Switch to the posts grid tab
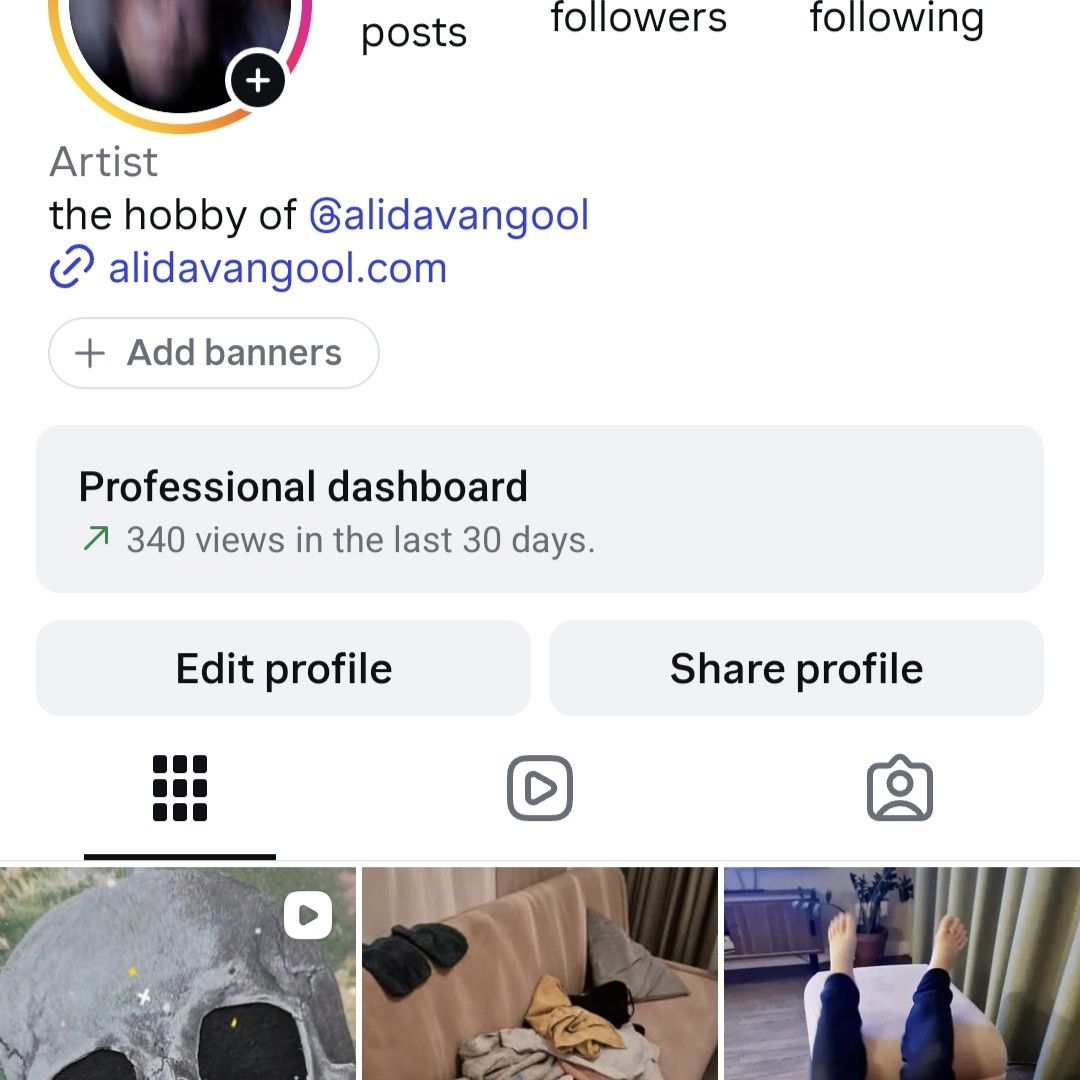Image resolution: width=1080 pixels, height=1080 pixels. [180, 788]
